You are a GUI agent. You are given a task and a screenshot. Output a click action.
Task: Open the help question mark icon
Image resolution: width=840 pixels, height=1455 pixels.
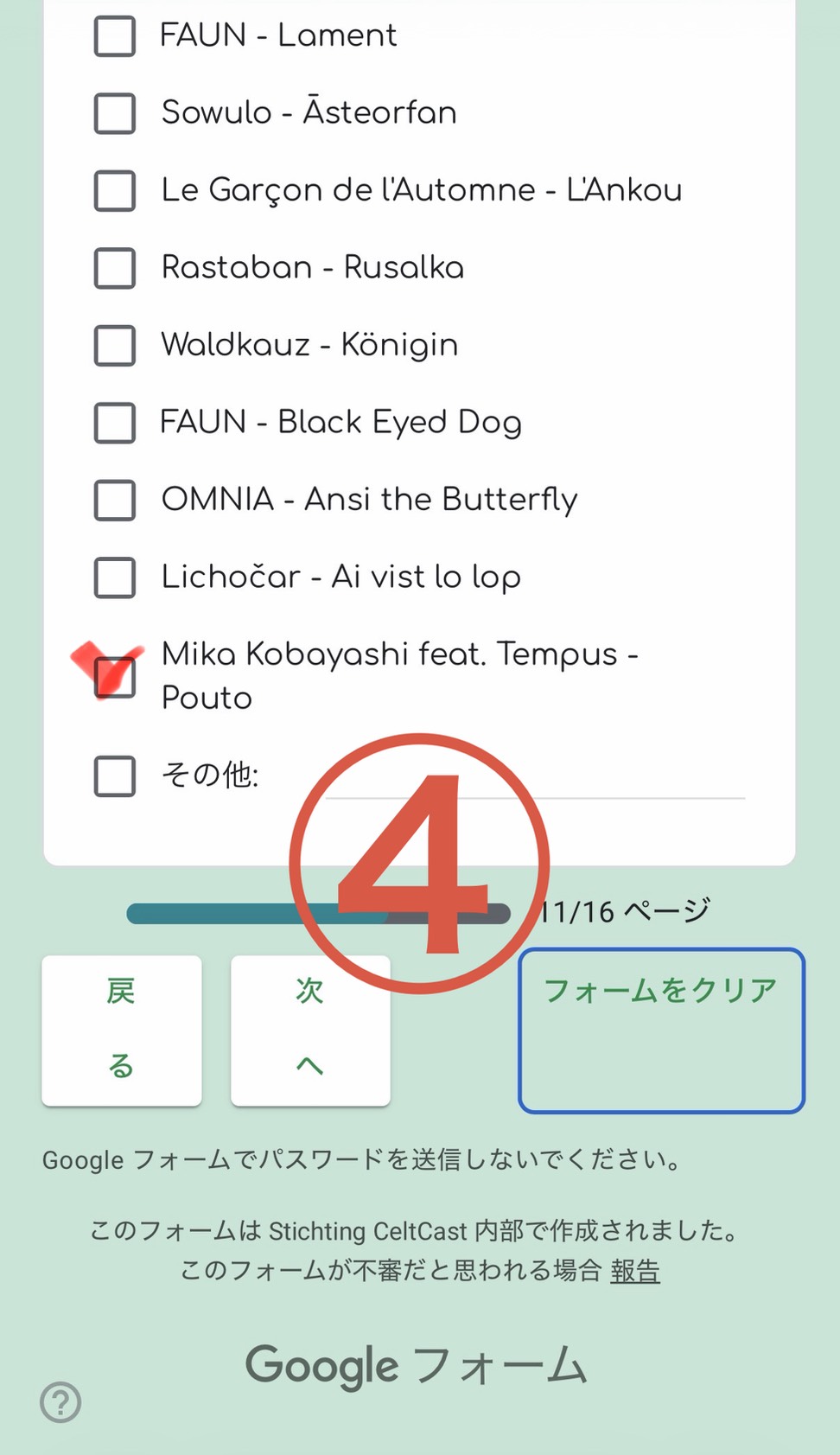61,1402
